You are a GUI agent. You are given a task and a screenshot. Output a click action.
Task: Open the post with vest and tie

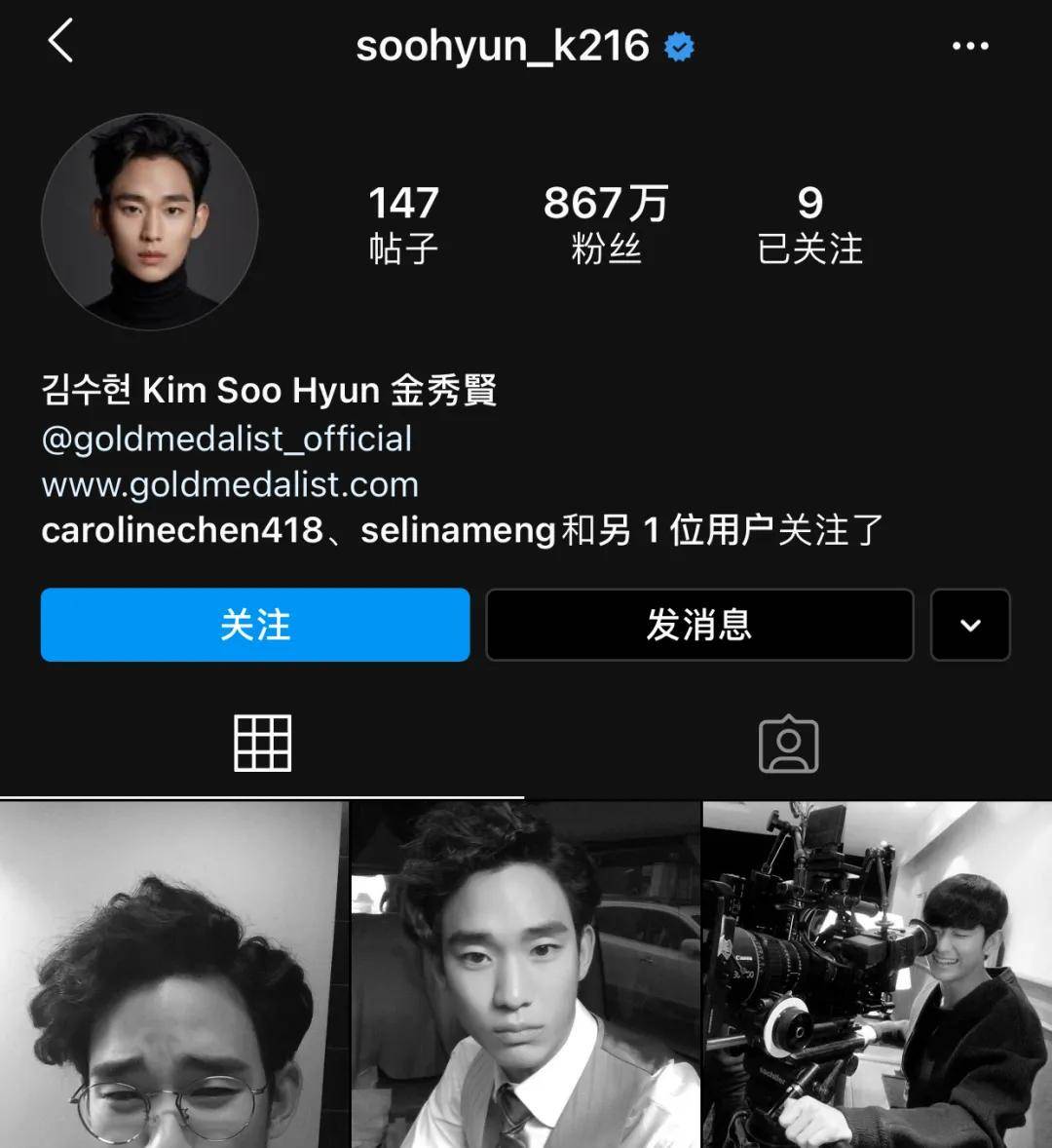tap(525, 975)
